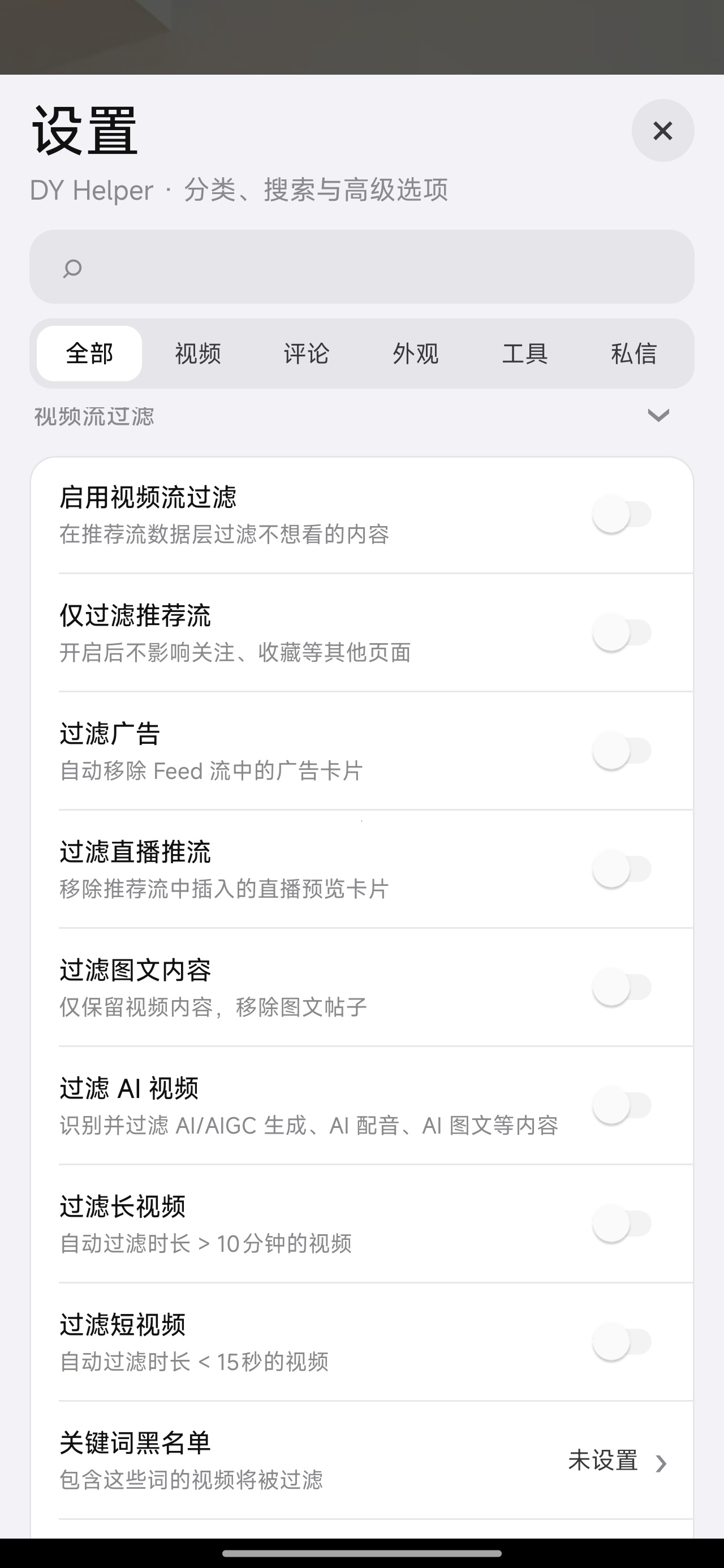Toggle 过滤图文内容 switch

(622, 987)
